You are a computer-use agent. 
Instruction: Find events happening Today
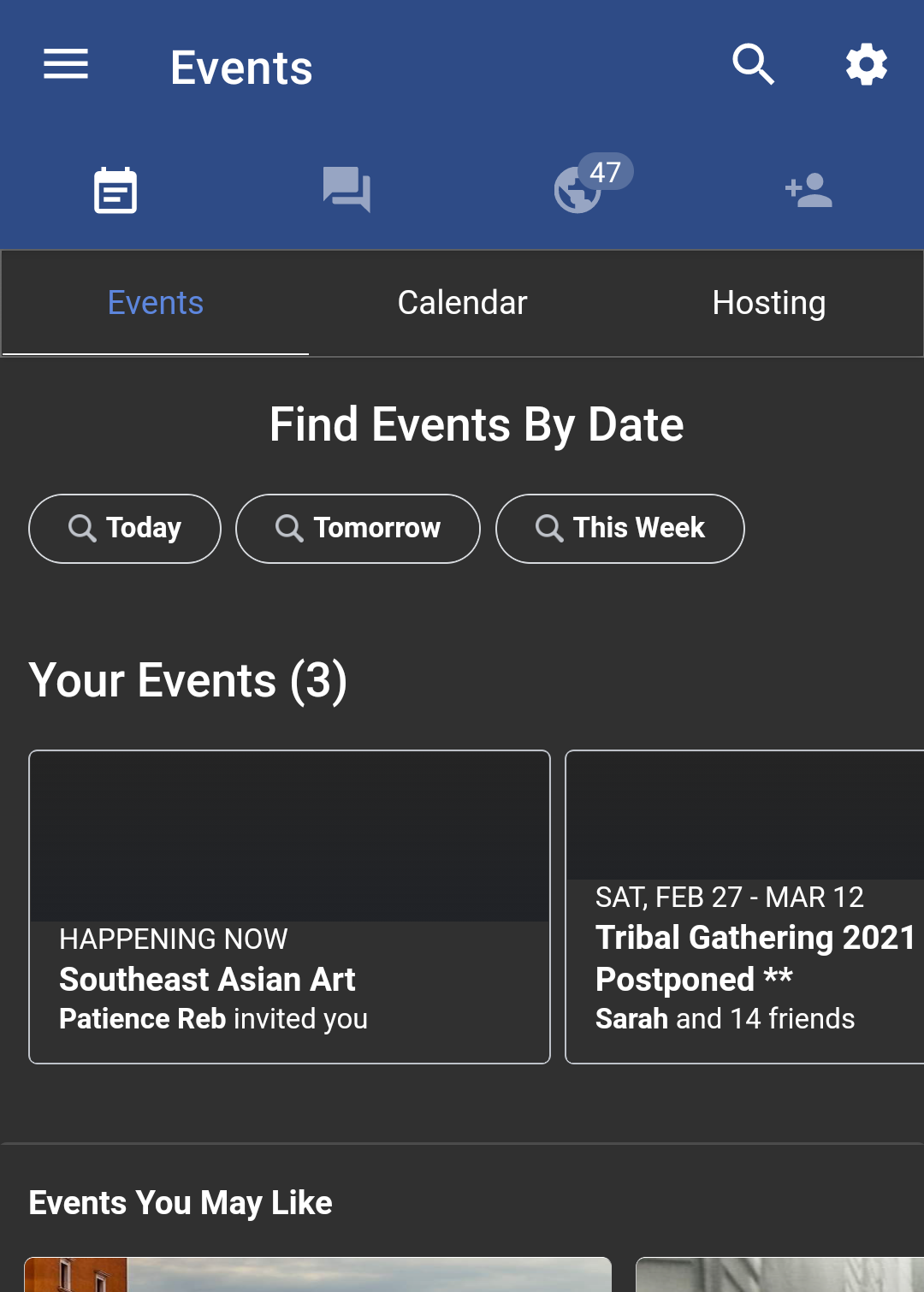[x=125, y=528]
